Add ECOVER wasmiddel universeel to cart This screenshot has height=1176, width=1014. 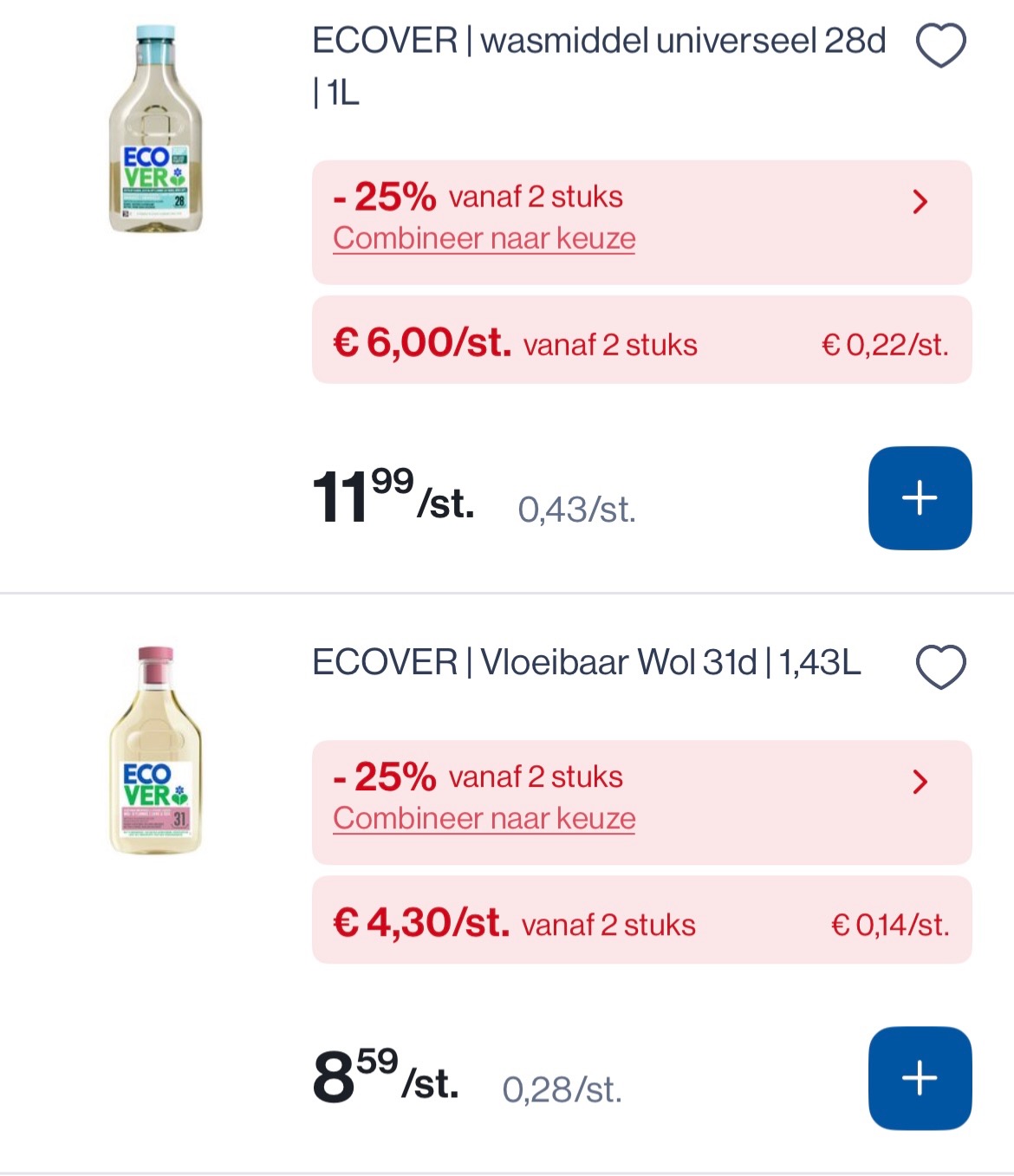click(918, 498)
